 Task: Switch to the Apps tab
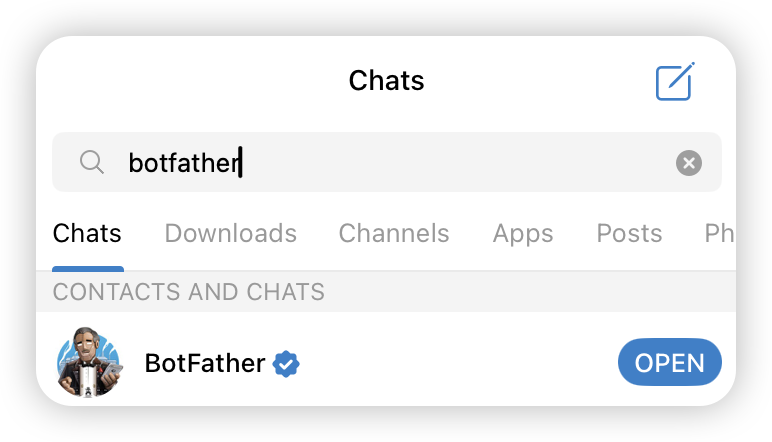pyautogui.click(x=522, y=234)
